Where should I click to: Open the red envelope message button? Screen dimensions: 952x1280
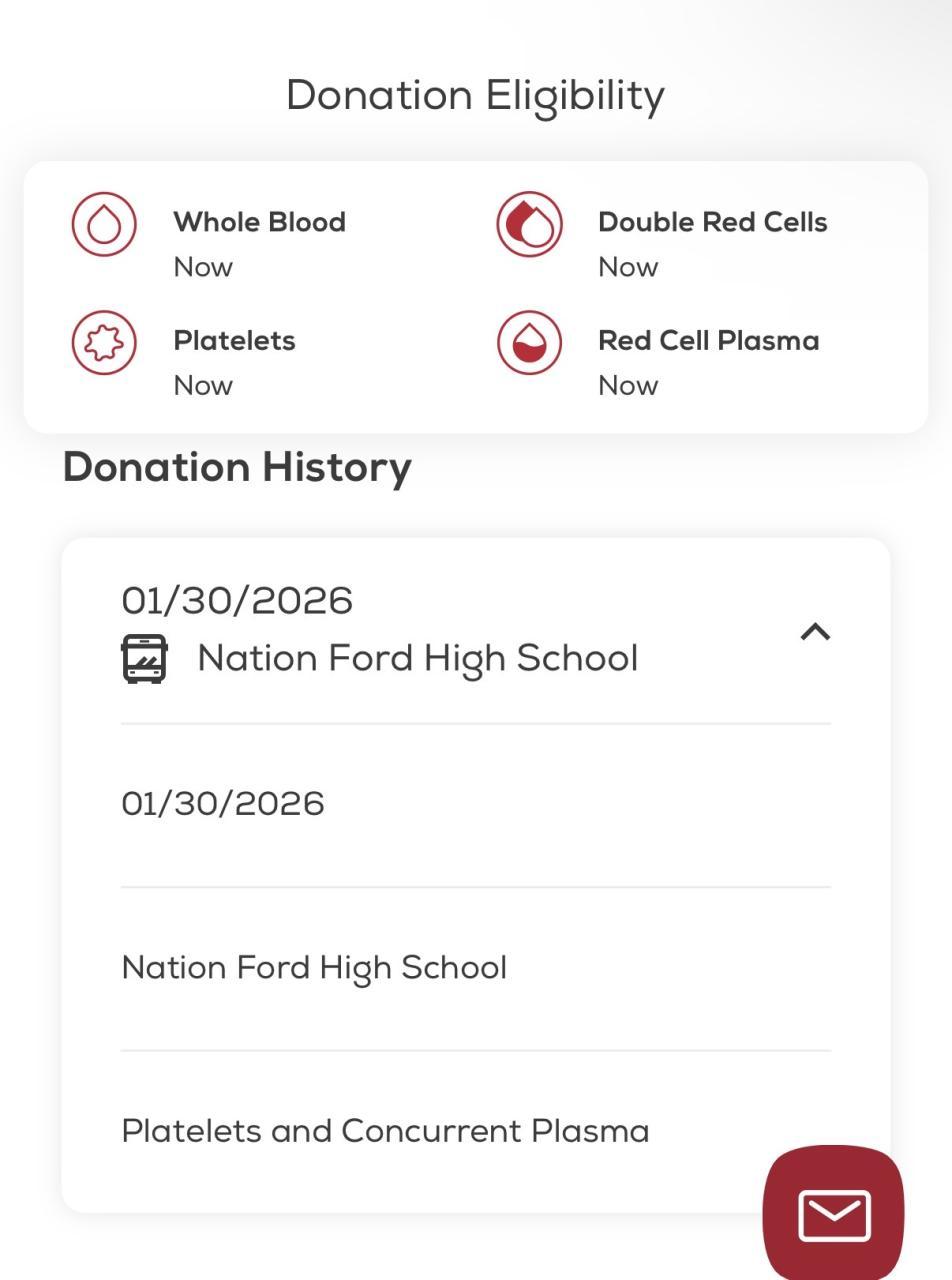click(833, 1214)
